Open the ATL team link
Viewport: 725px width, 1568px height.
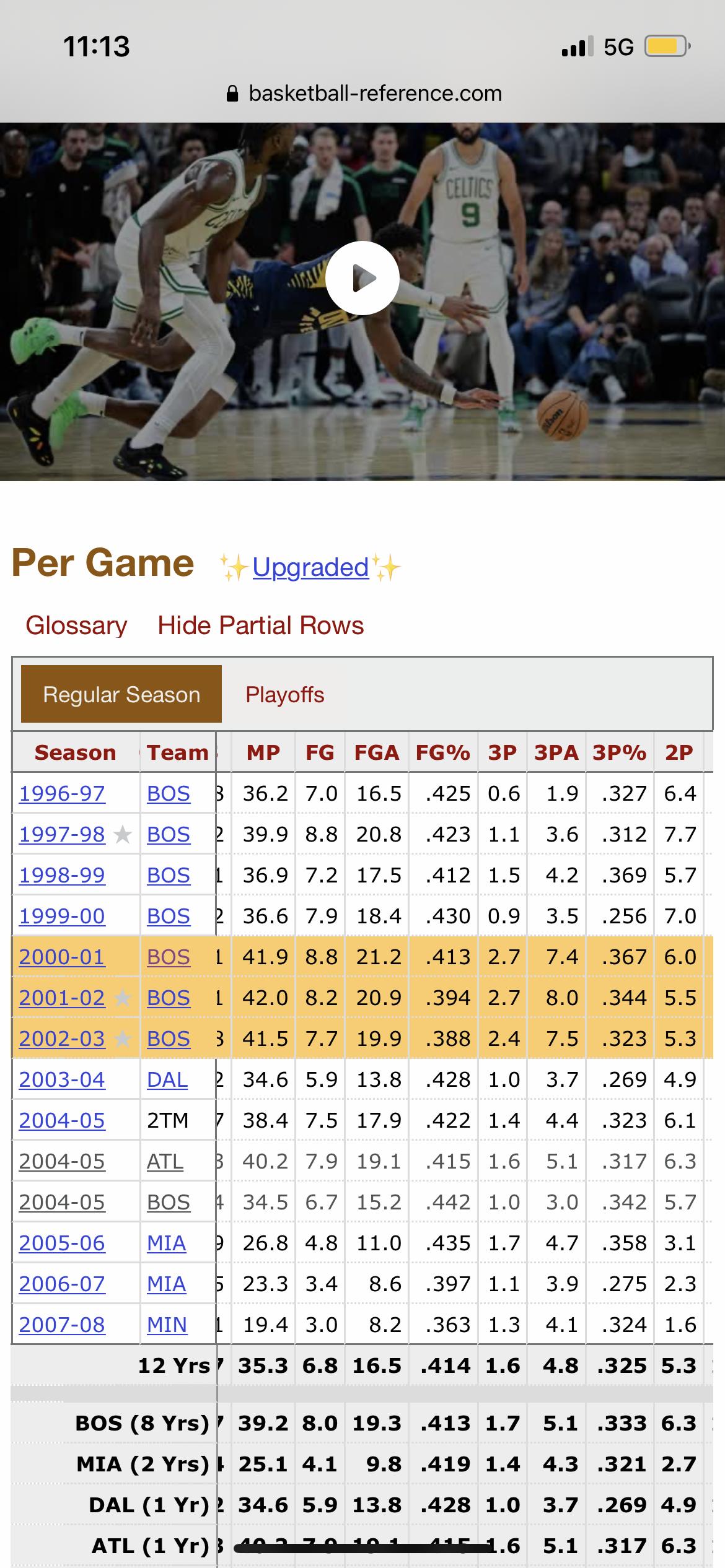pyautogui.click(x=165, y=1161)
